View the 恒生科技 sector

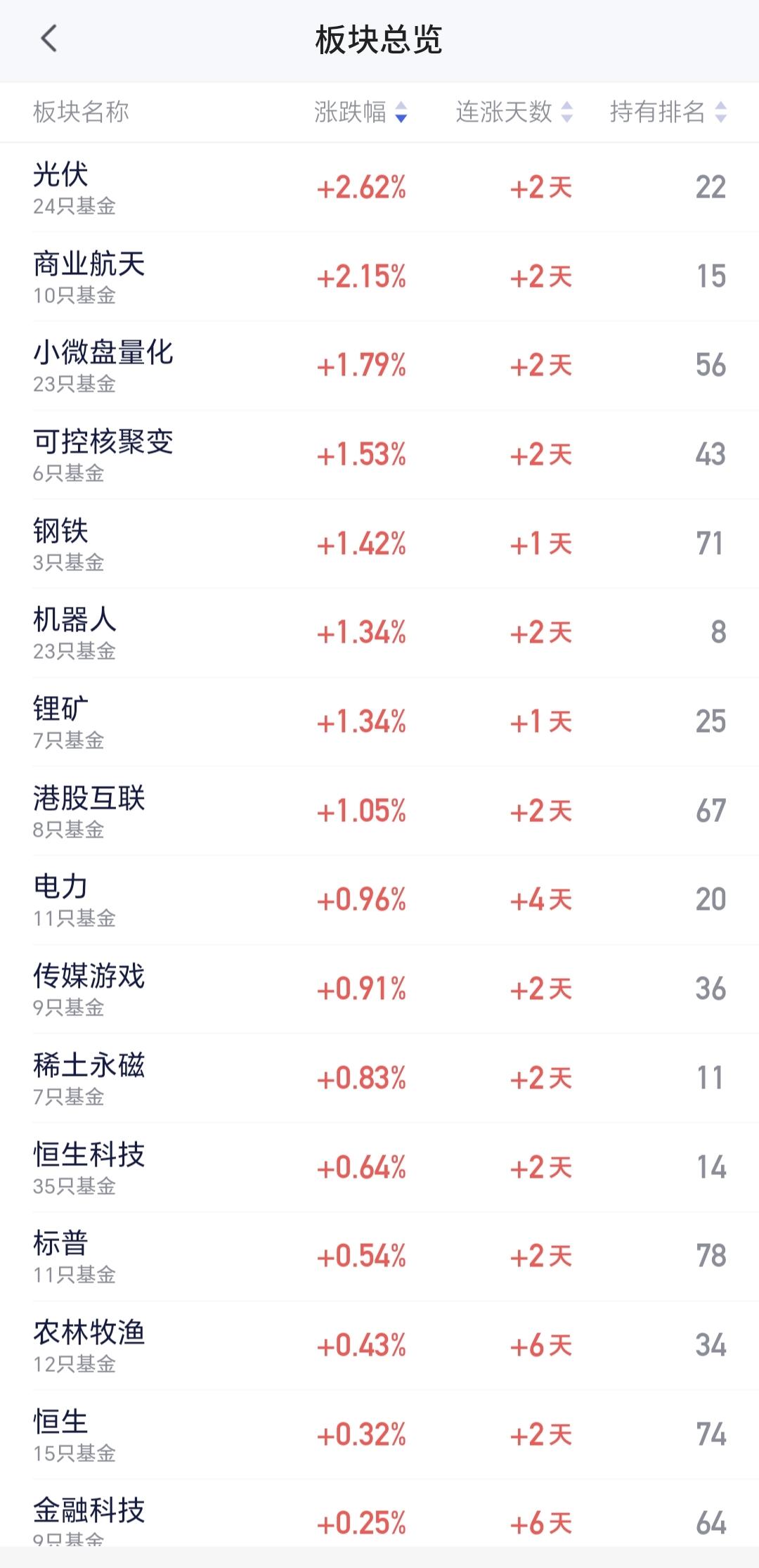pyautogui.click(x=379, y=1167)
